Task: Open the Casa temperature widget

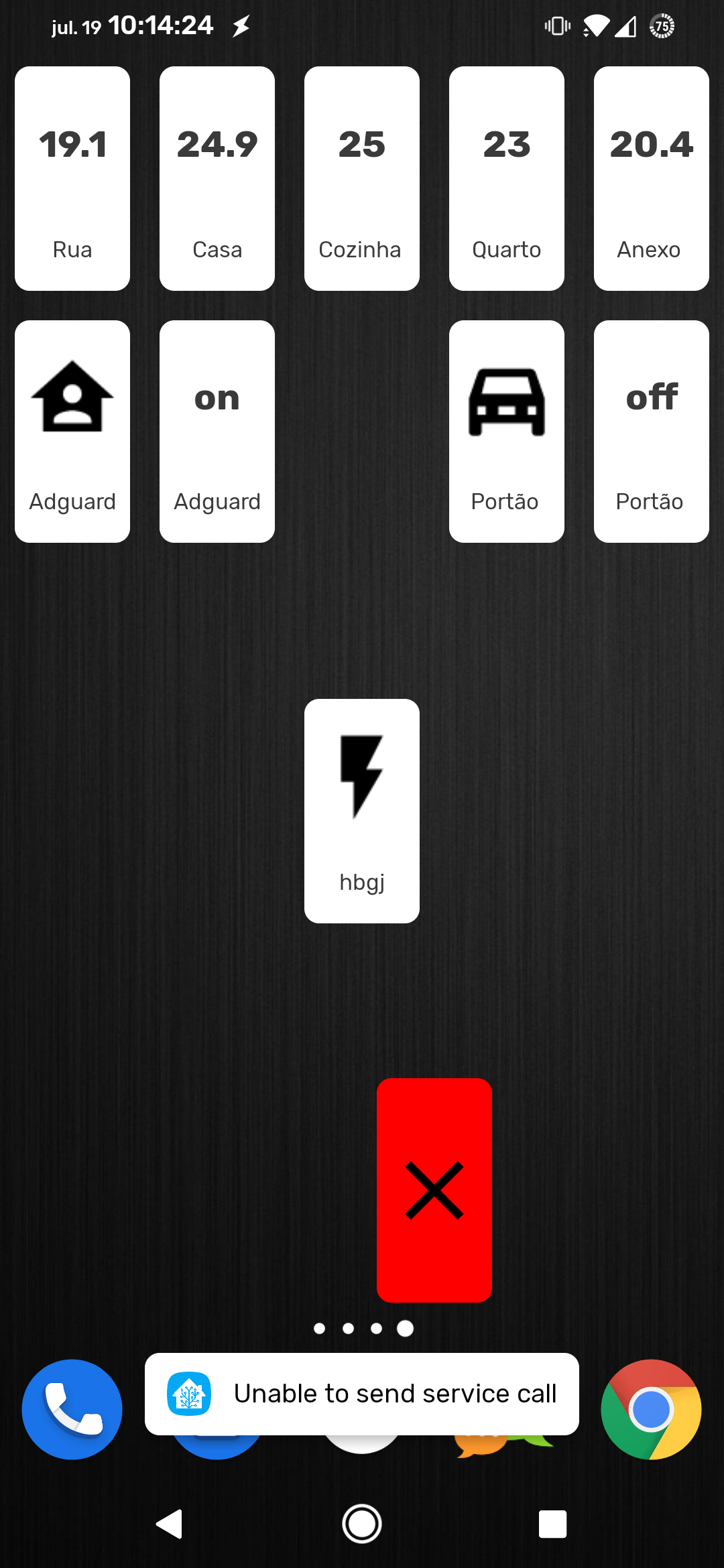Action: (x=217, y=178)
